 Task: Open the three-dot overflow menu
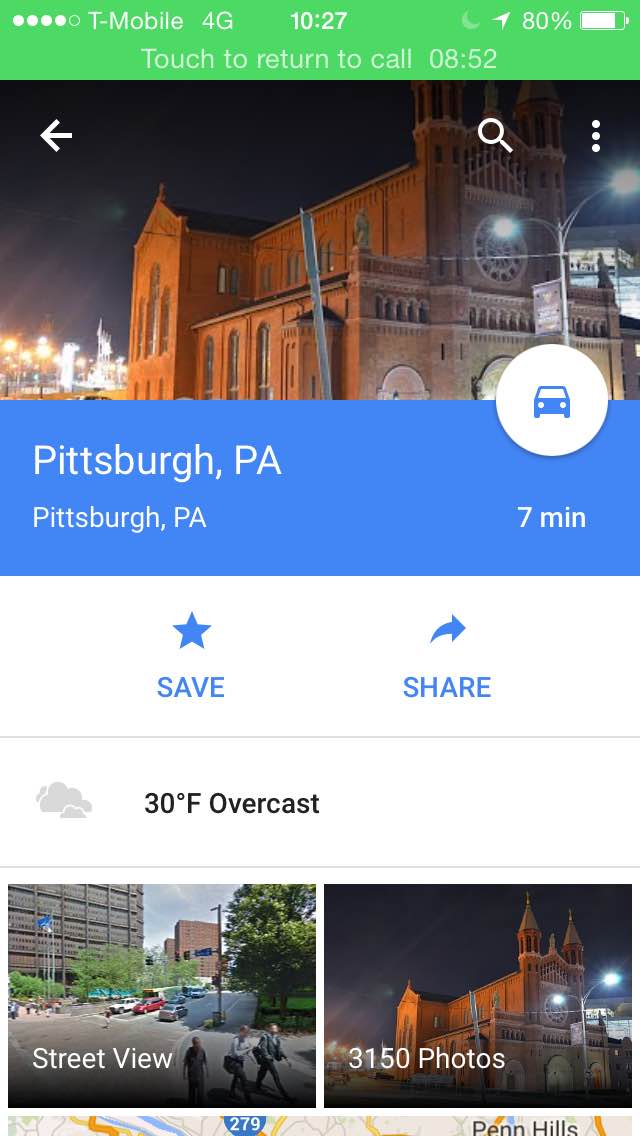[595, 136]
